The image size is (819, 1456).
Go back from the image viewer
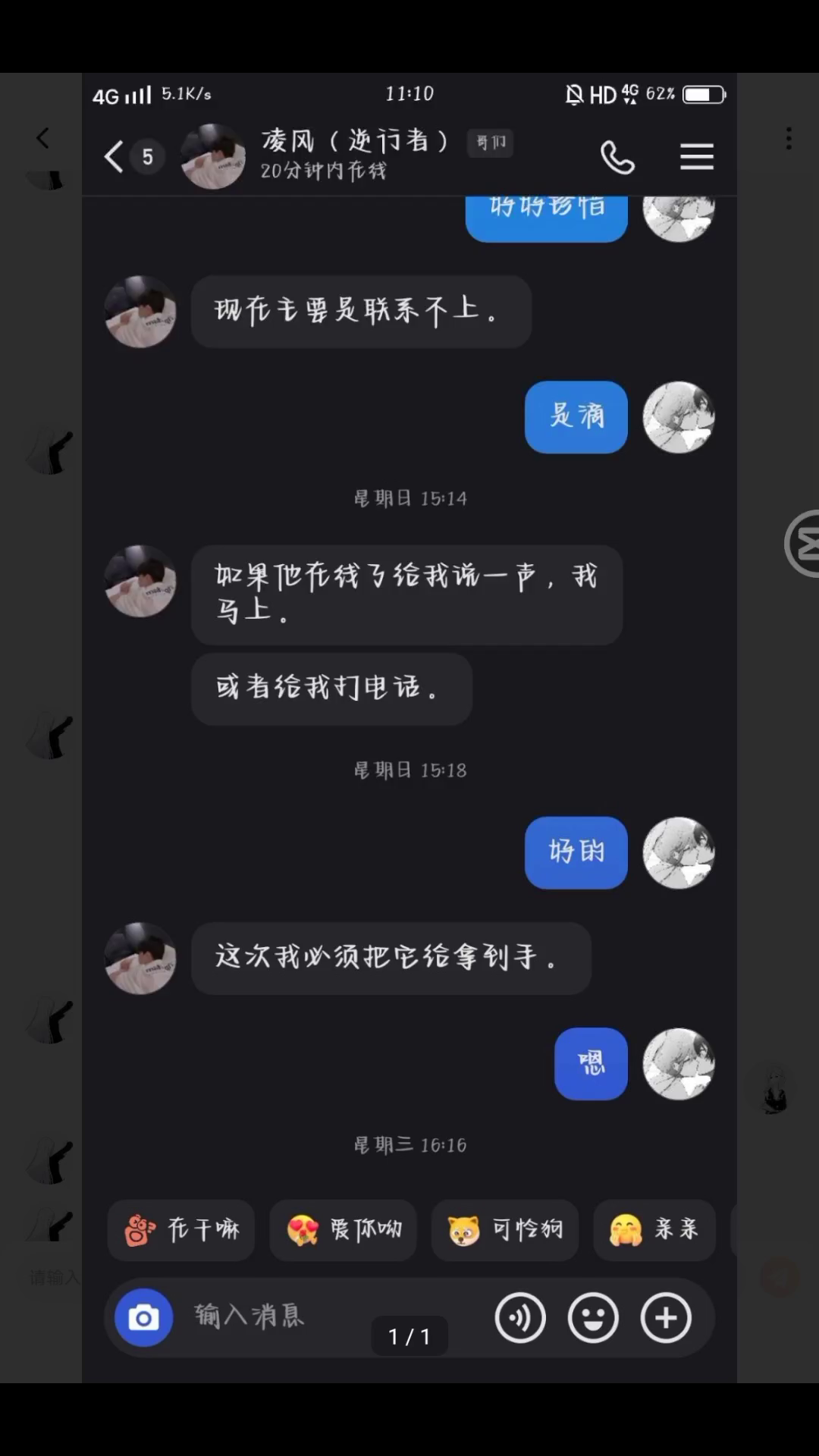click(42, 138)
